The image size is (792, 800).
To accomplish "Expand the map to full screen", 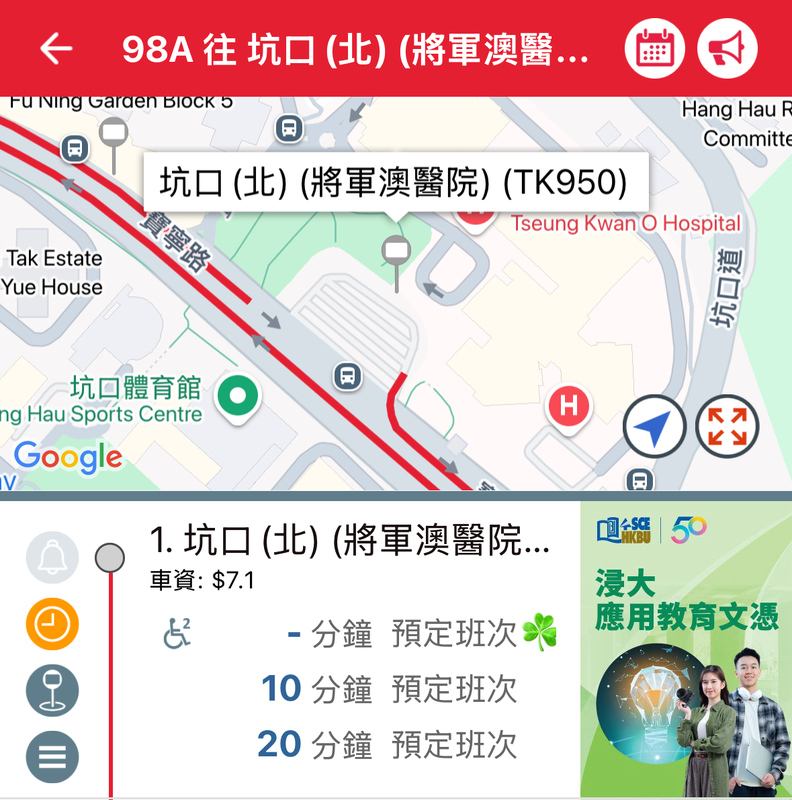I will [727, 428].
